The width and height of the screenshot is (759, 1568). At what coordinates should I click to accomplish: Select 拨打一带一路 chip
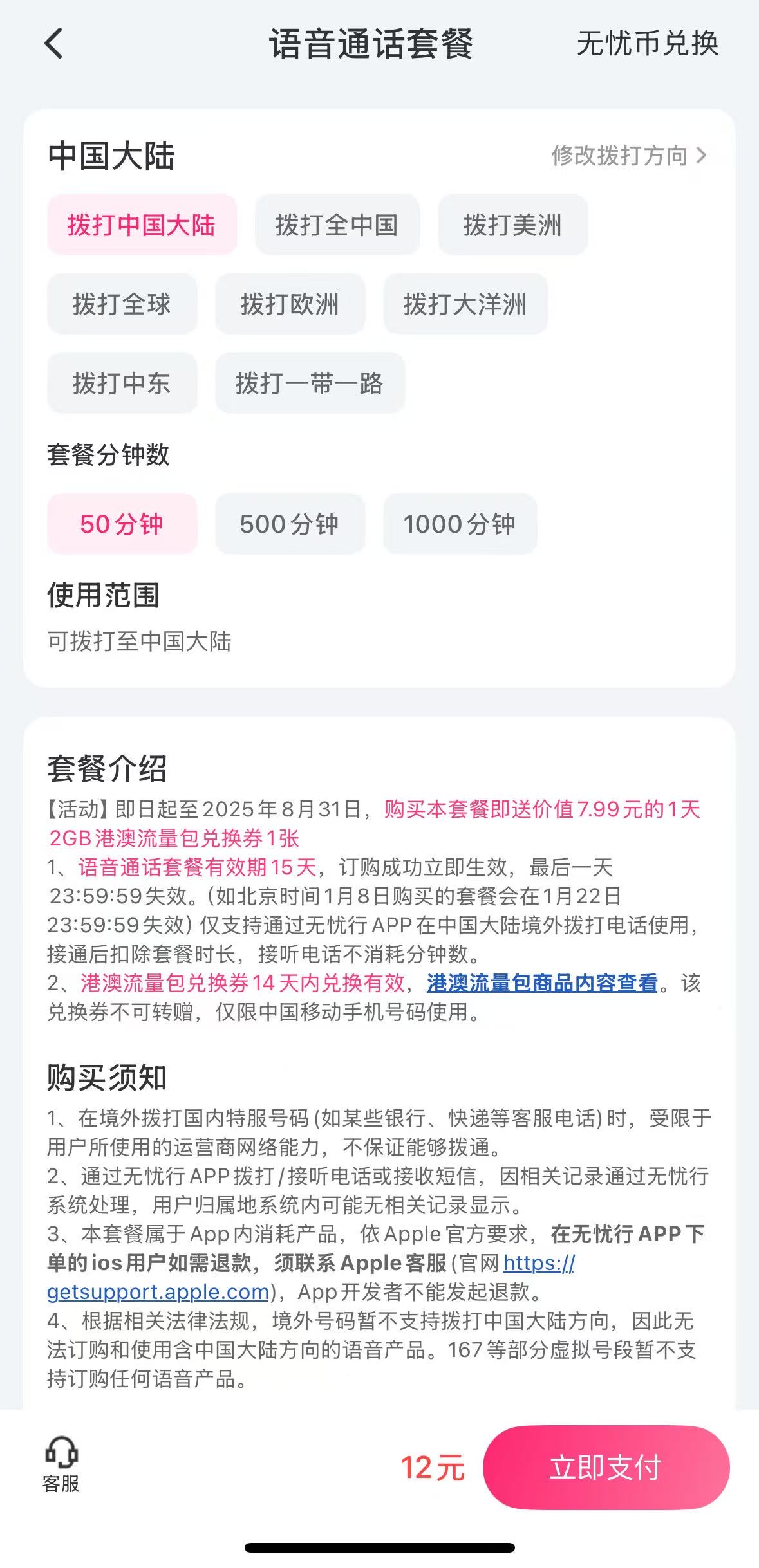point(310,383)
